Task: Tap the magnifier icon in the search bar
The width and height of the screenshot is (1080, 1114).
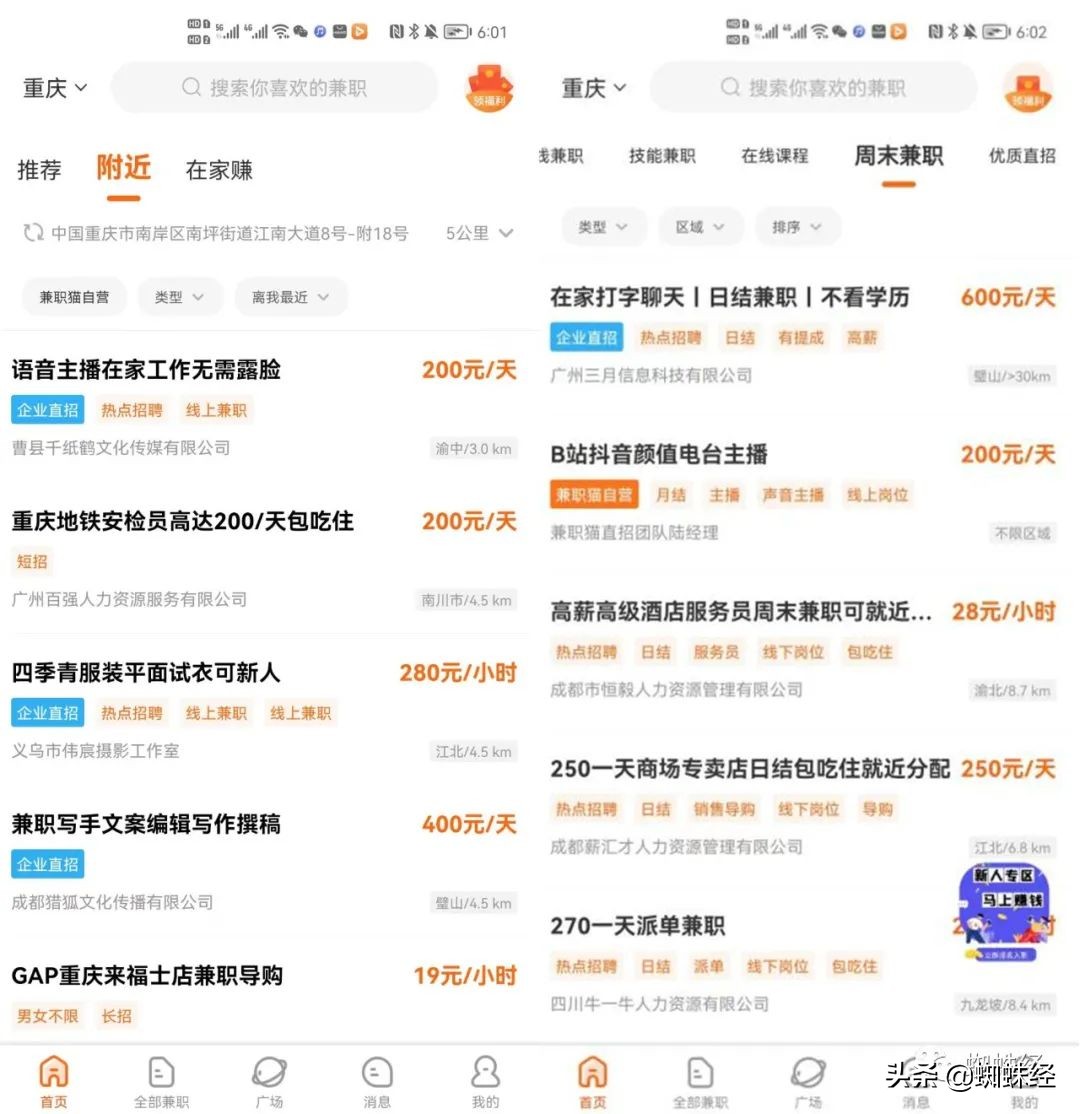Action: tap(190, 88)
